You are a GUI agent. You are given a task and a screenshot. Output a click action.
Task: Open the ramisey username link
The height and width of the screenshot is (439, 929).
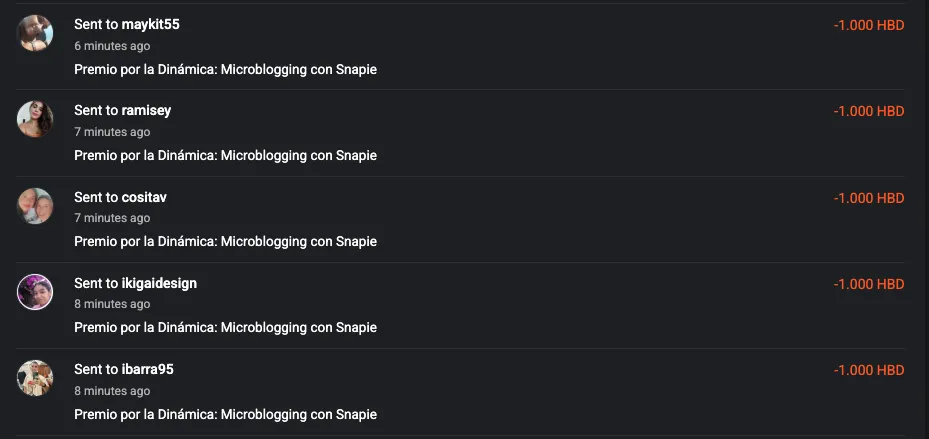(x=146, y=110)
